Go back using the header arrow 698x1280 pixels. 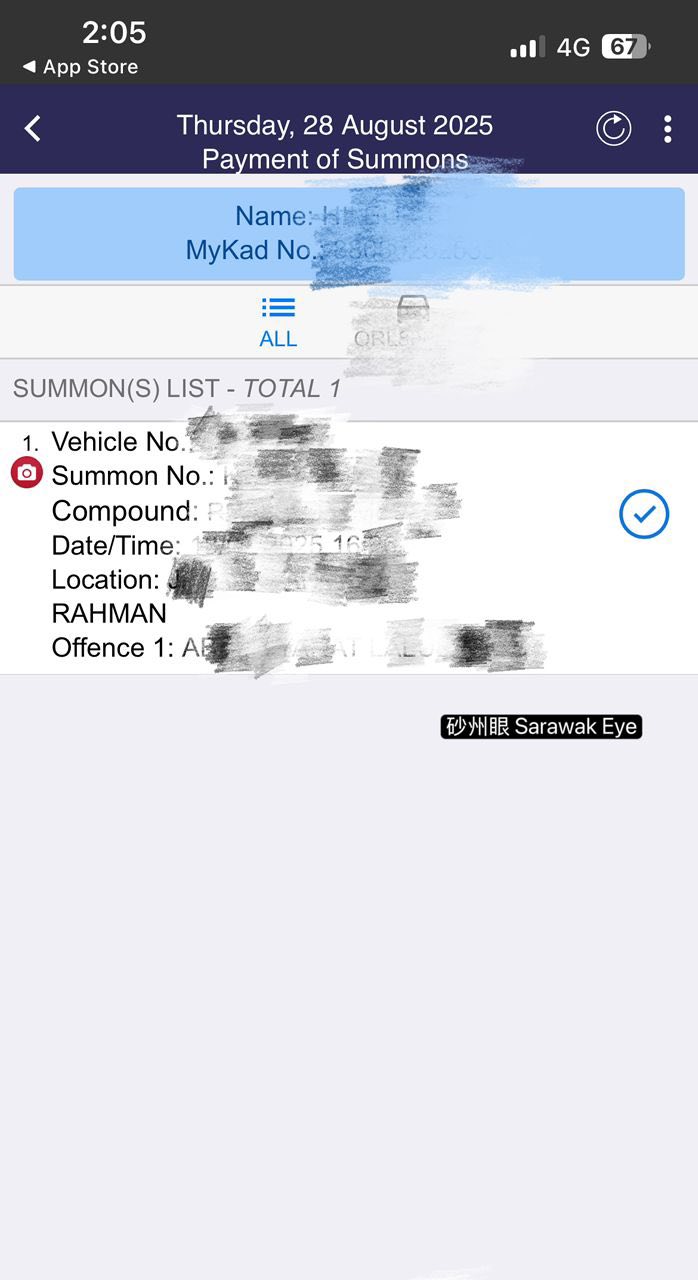coord(33,129)
